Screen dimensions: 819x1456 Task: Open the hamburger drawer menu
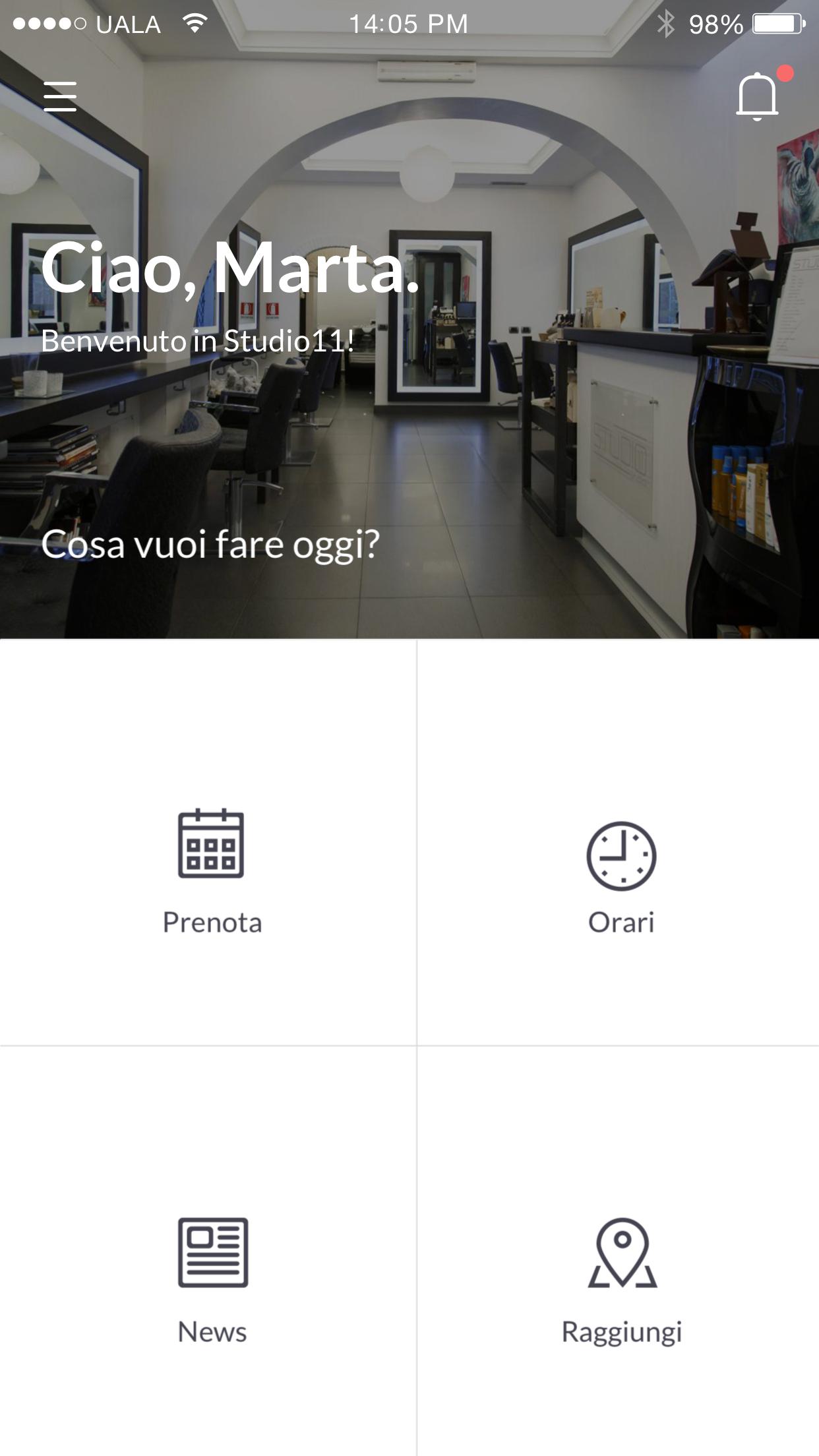coord(60,96)
